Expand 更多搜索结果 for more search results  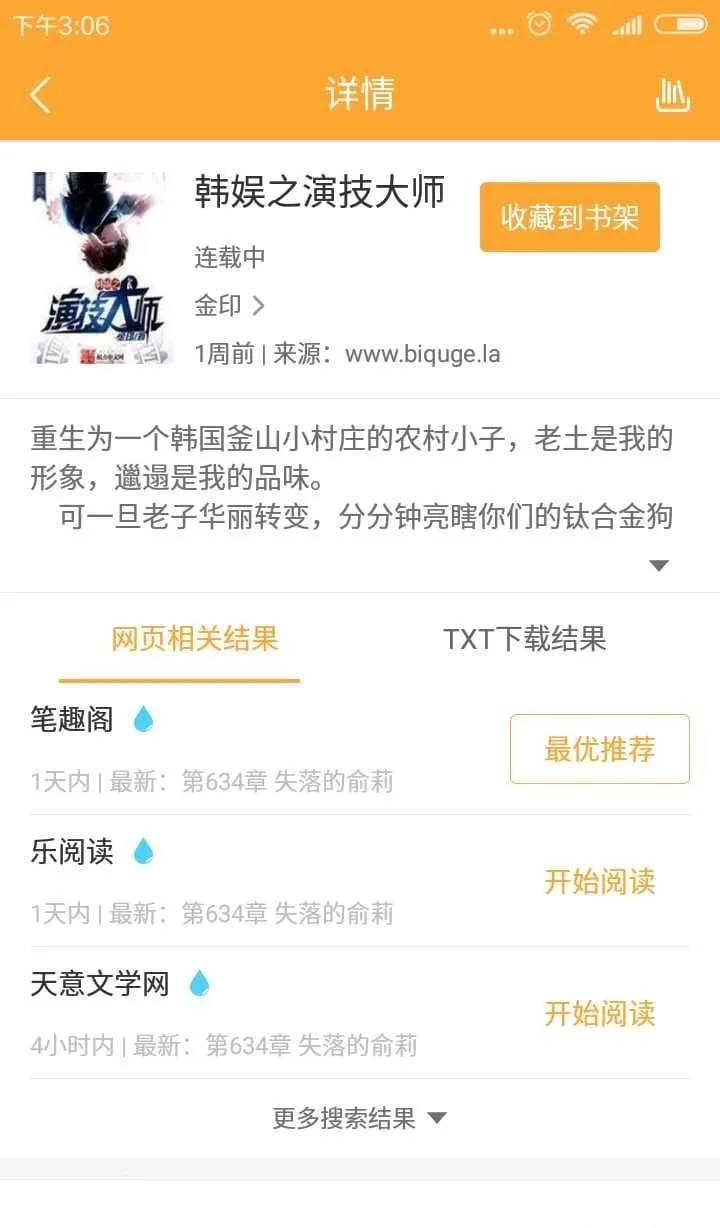pos(360,1119)
